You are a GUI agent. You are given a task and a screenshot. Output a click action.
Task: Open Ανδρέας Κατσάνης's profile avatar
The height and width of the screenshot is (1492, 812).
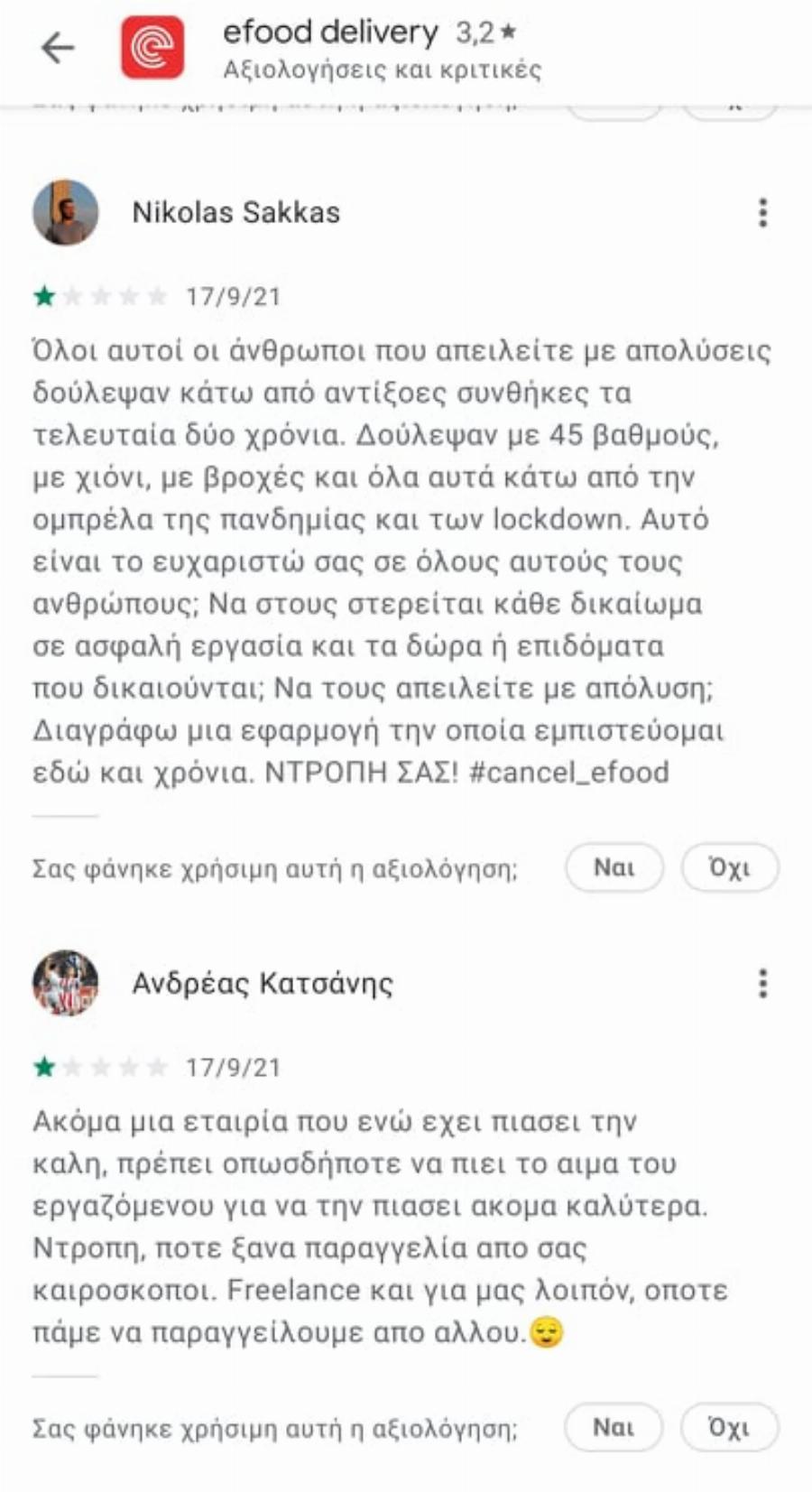(x=65, y=985)
